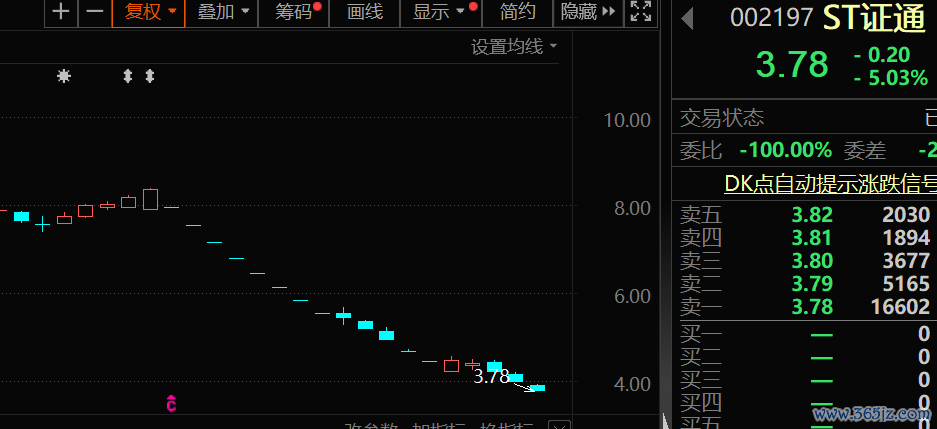Zoom in the chart with plus button
This screenshot has width=937, height=429.
pyautogui.click(x=62, y=12)
